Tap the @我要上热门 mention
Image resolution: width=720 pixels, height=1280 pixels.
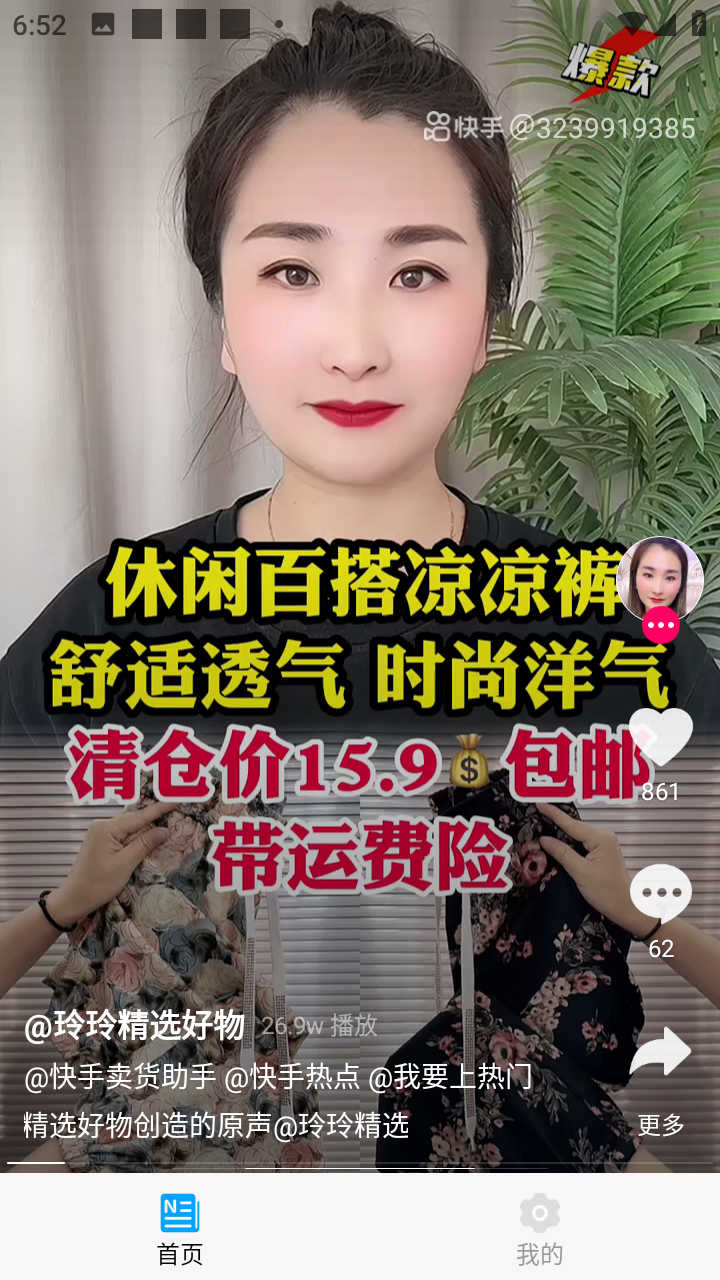[x=451, y=1077]
